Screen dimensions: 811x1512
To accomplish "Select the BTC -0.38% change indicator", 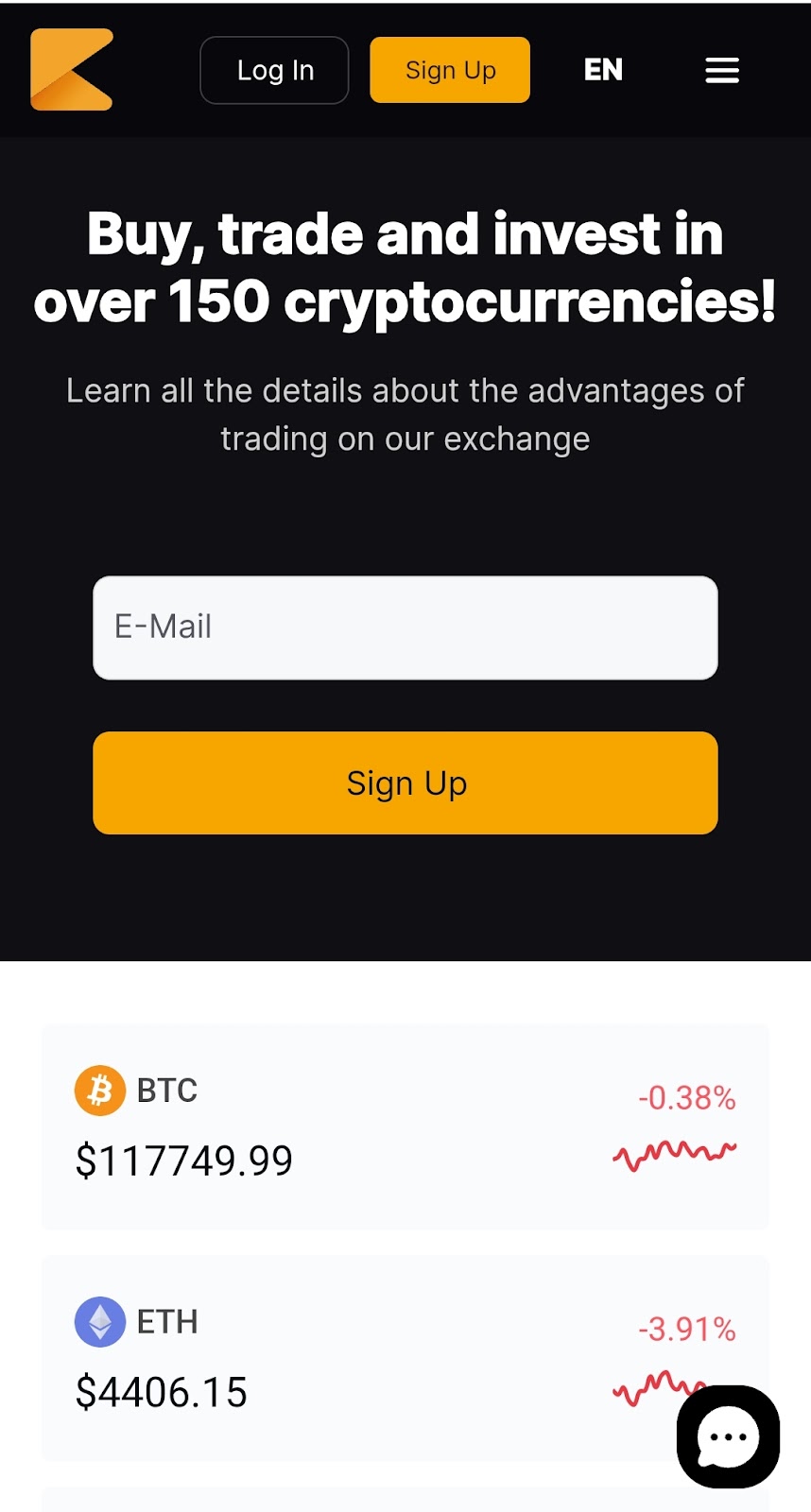I will pos(685,1098).
